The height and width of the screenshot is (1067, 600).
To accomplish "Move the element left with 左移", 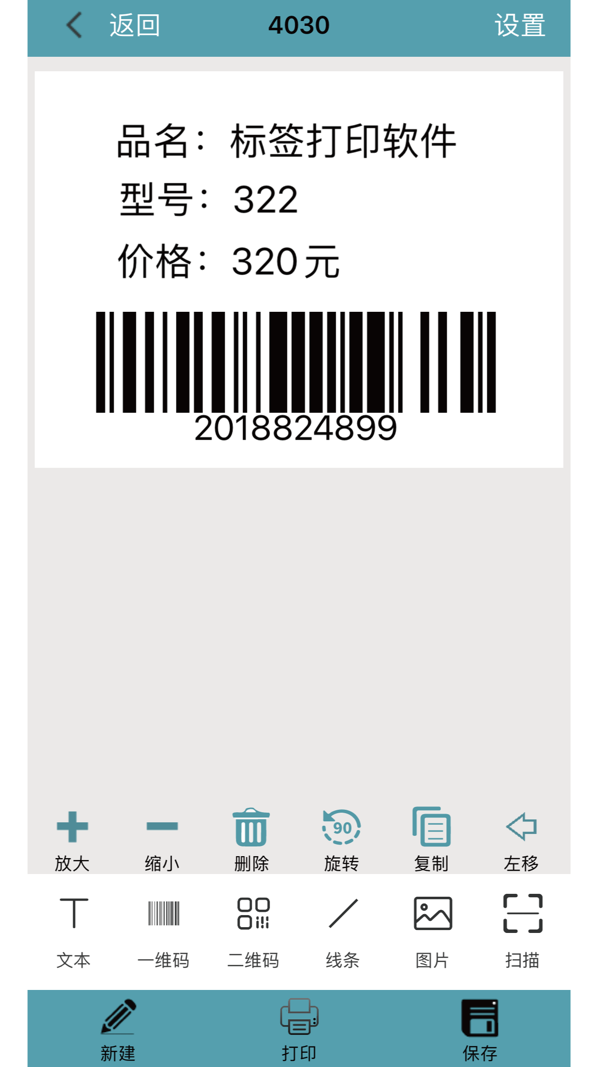I will click(x=521, y=840).
